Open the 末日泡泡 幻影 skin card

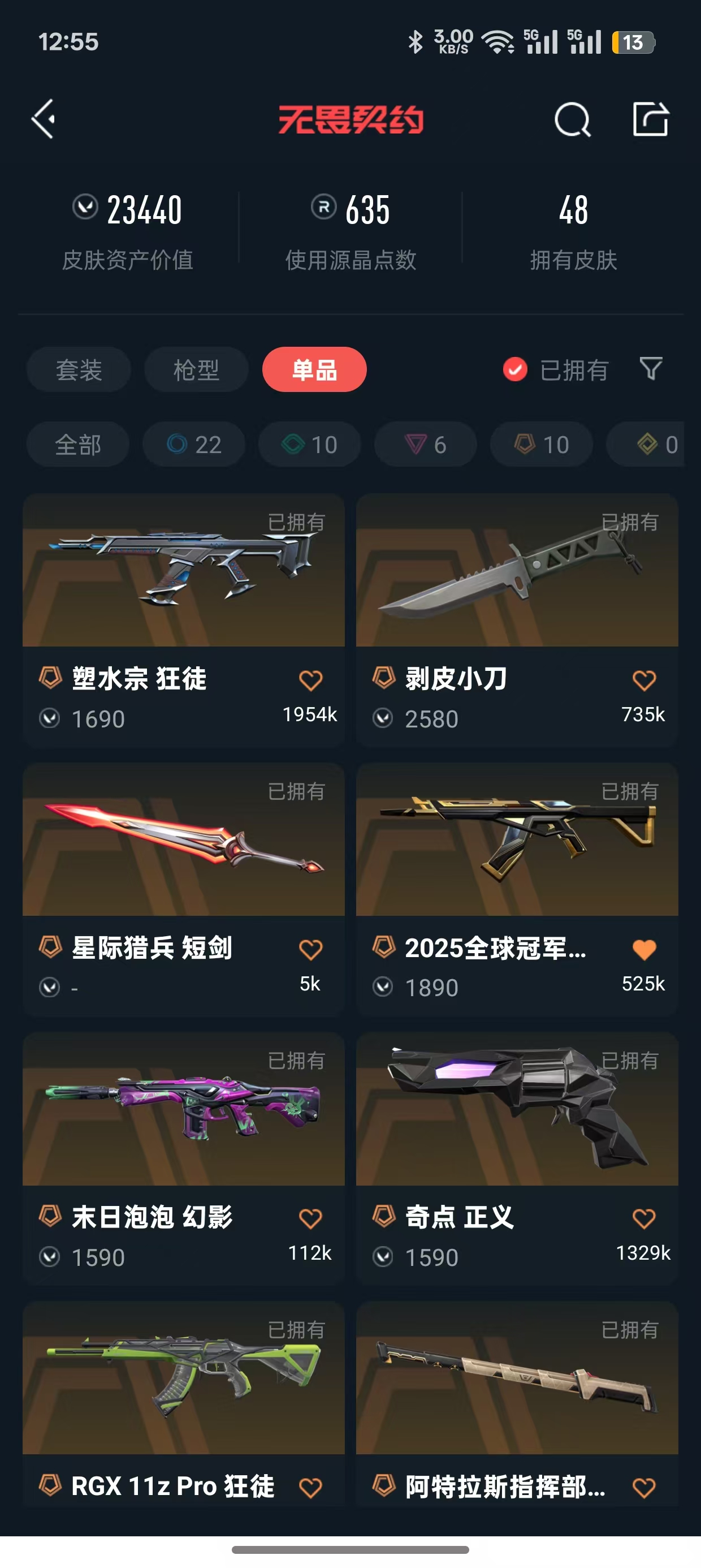(x=184, y=1159)
